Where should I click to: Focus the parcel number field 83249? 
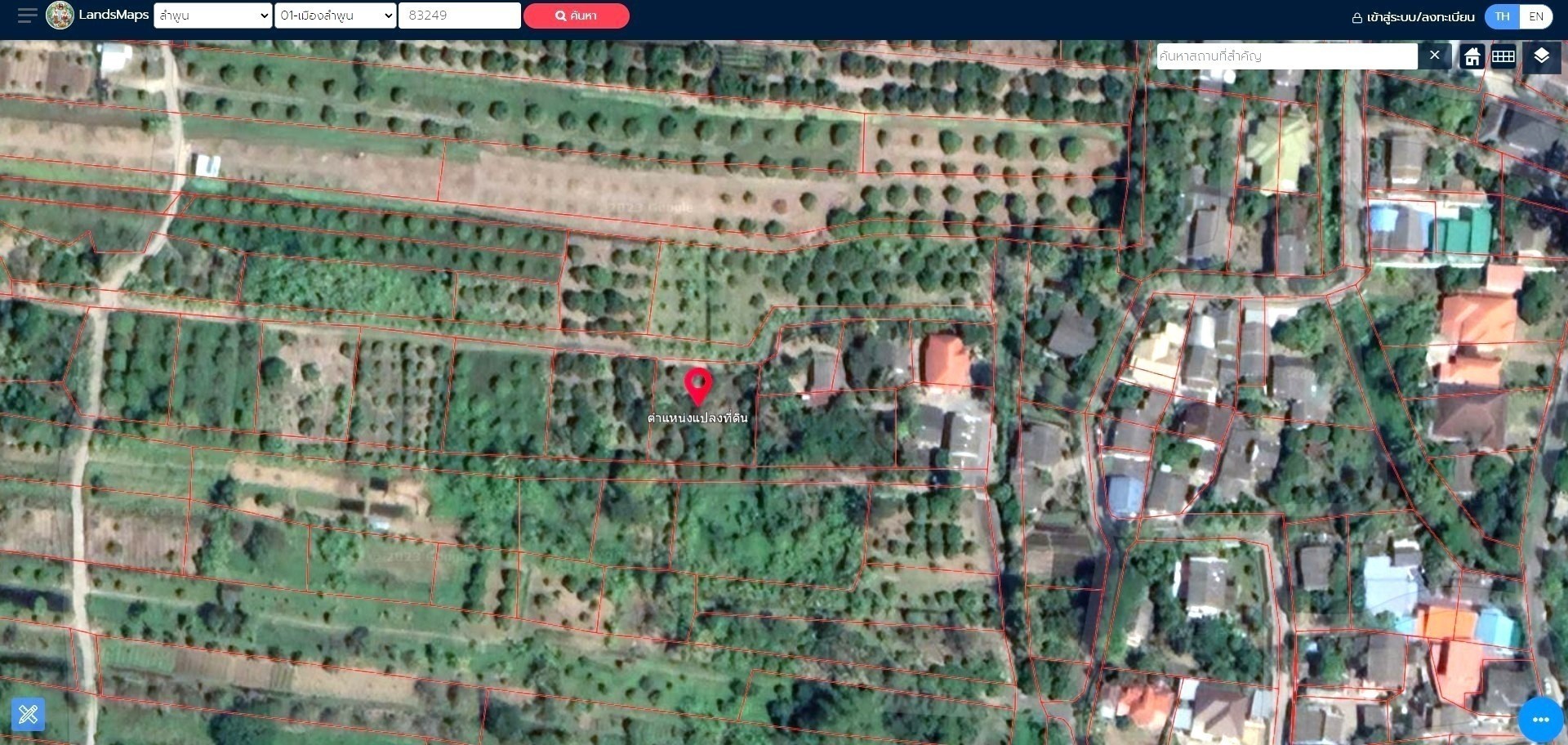[459, 16]
